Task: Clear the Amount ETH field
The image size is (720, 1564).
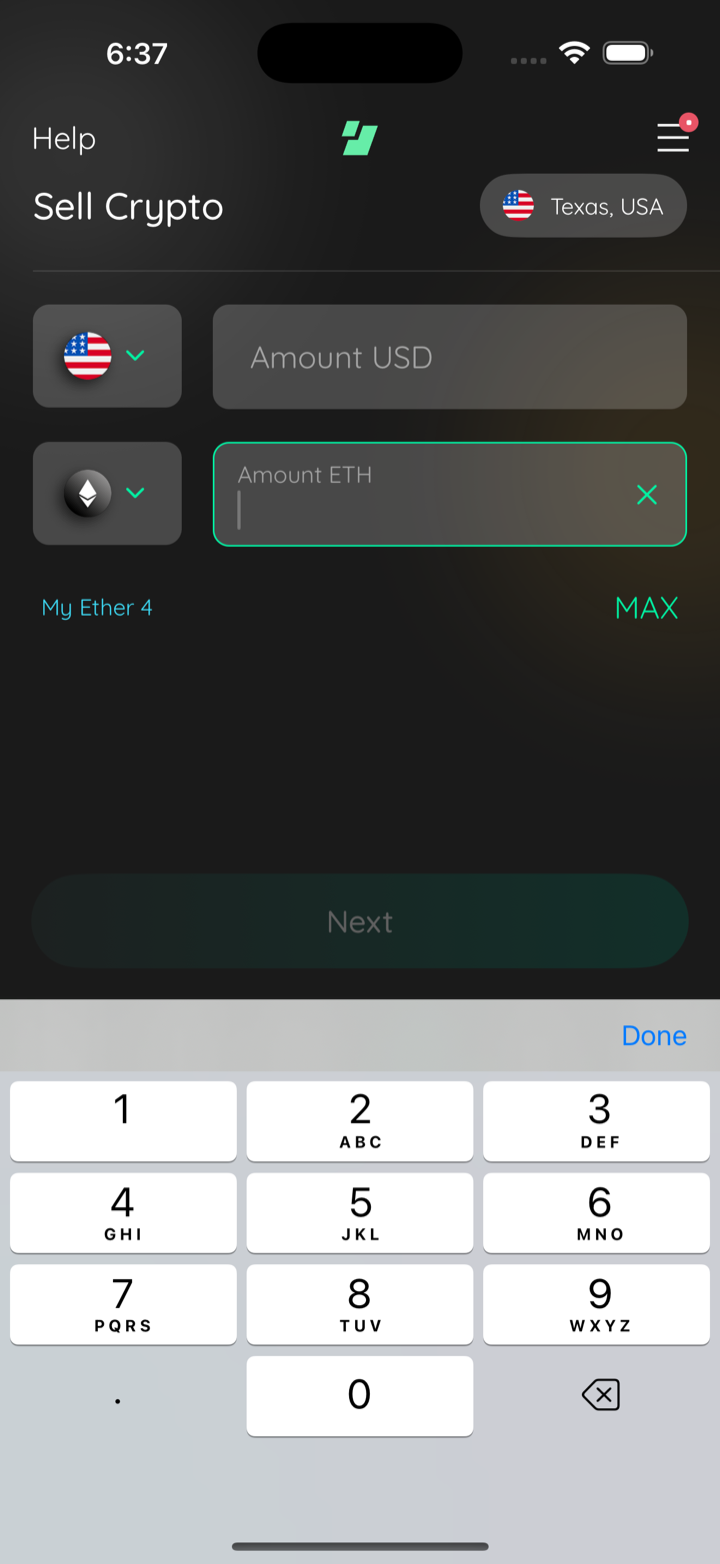Action: click(x=647, y=494)
